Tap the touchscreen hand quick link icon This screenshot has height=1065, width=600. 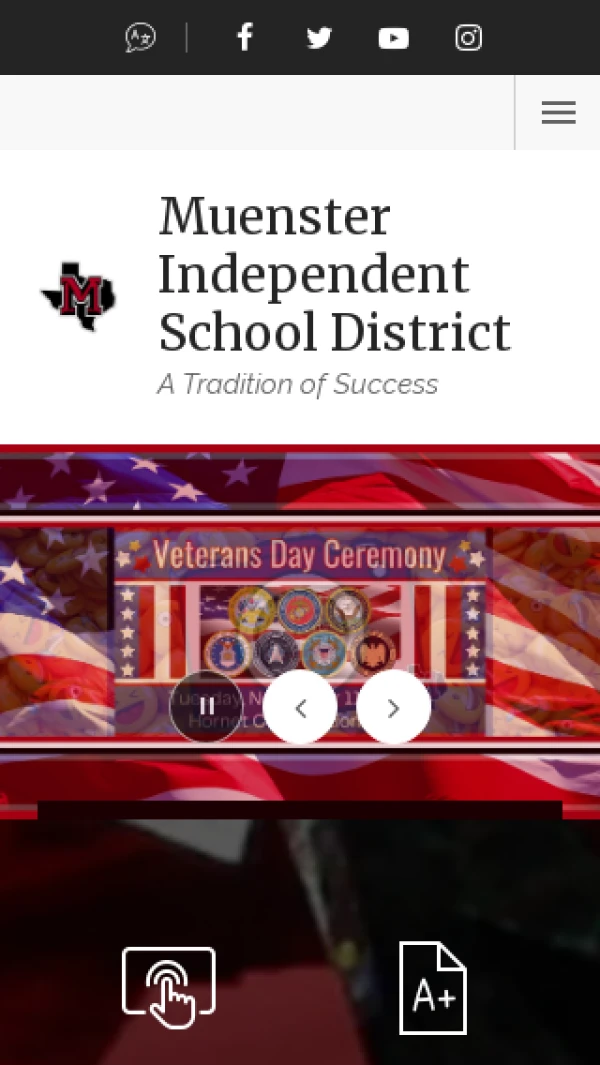tap(169, 986)
